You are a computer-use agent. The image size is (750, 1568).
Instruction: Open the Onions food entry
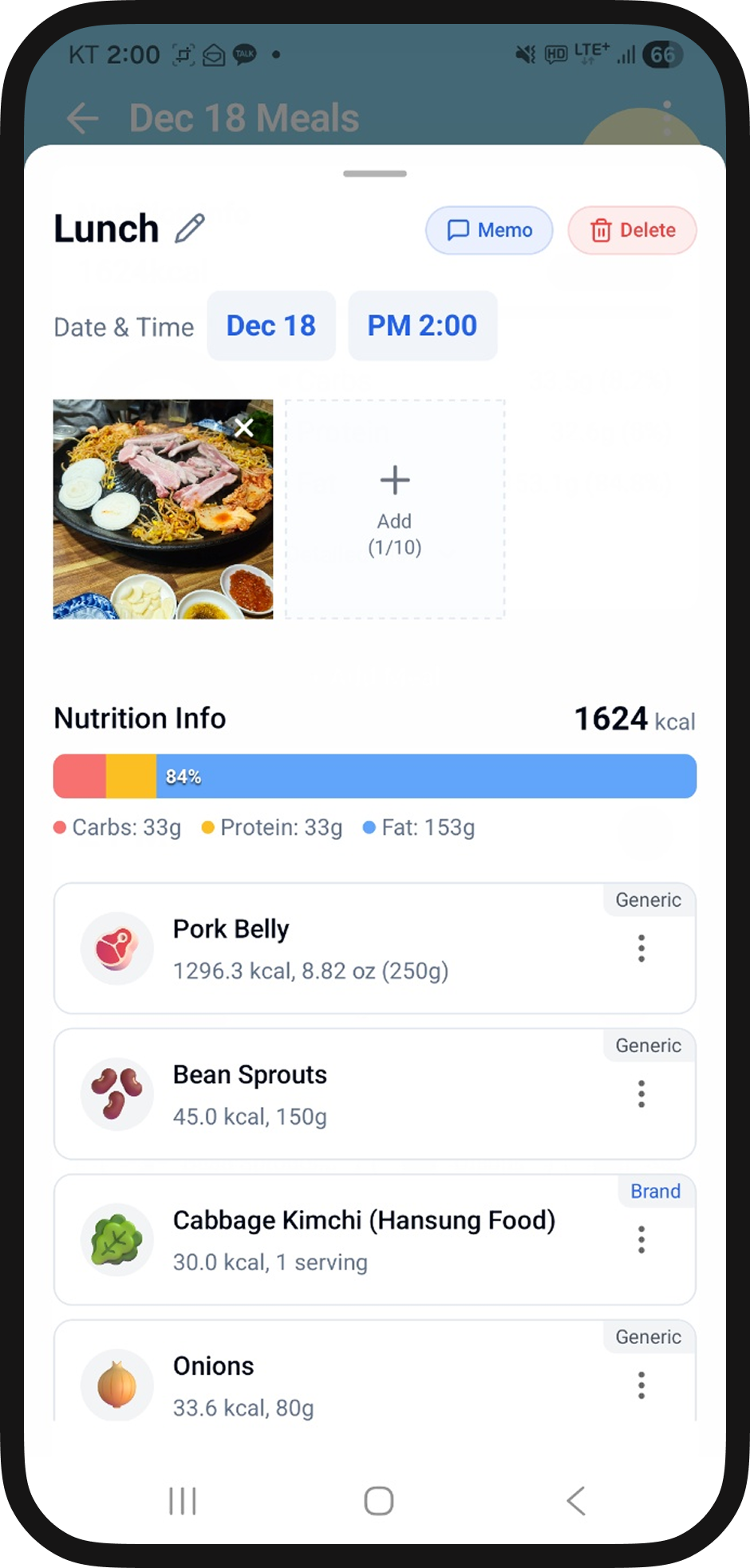click(x=335, y=1384)
